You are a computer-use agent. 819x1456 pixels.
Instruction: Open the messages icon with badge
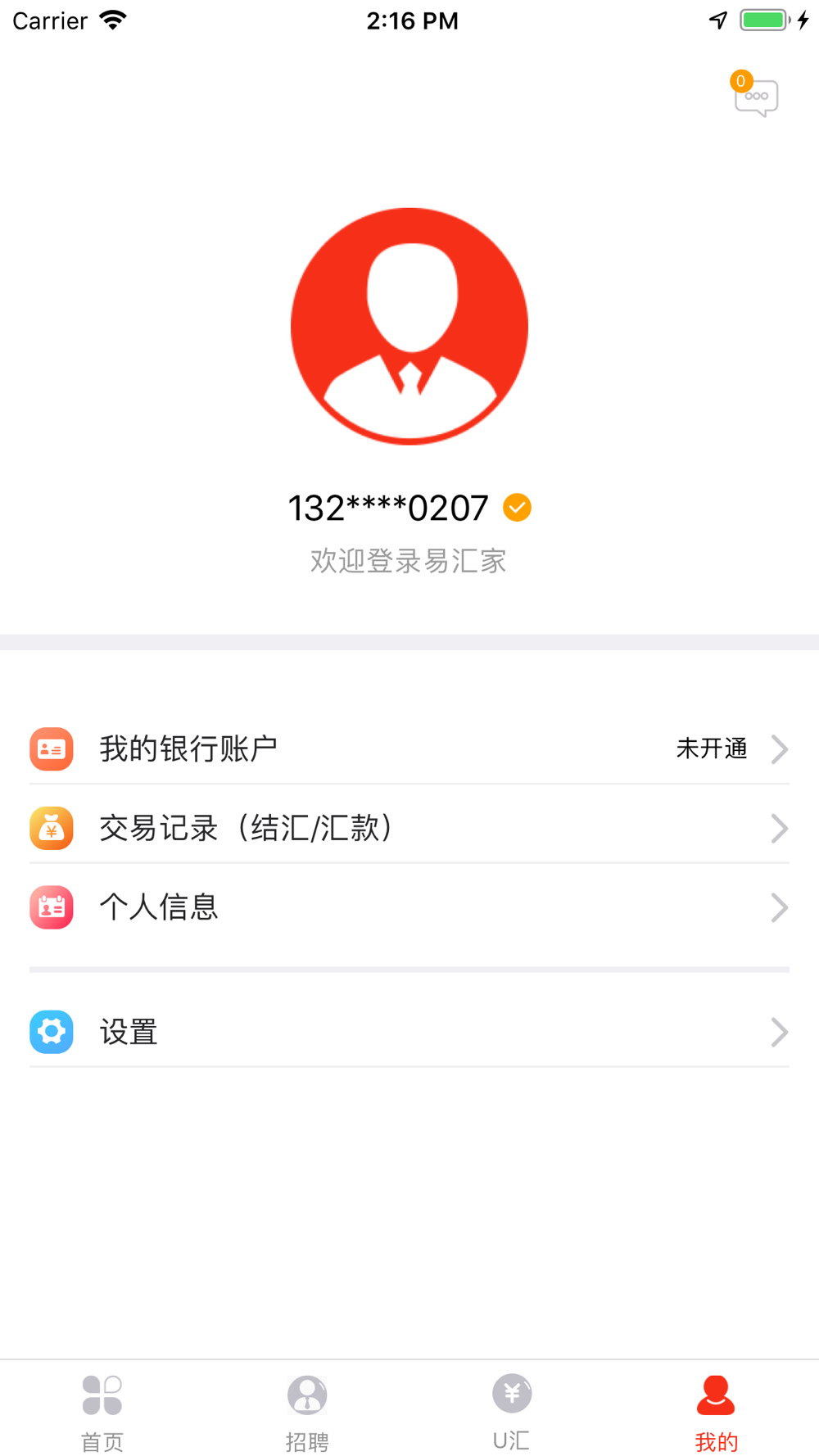pyautogui.click(x=755, y=97)
